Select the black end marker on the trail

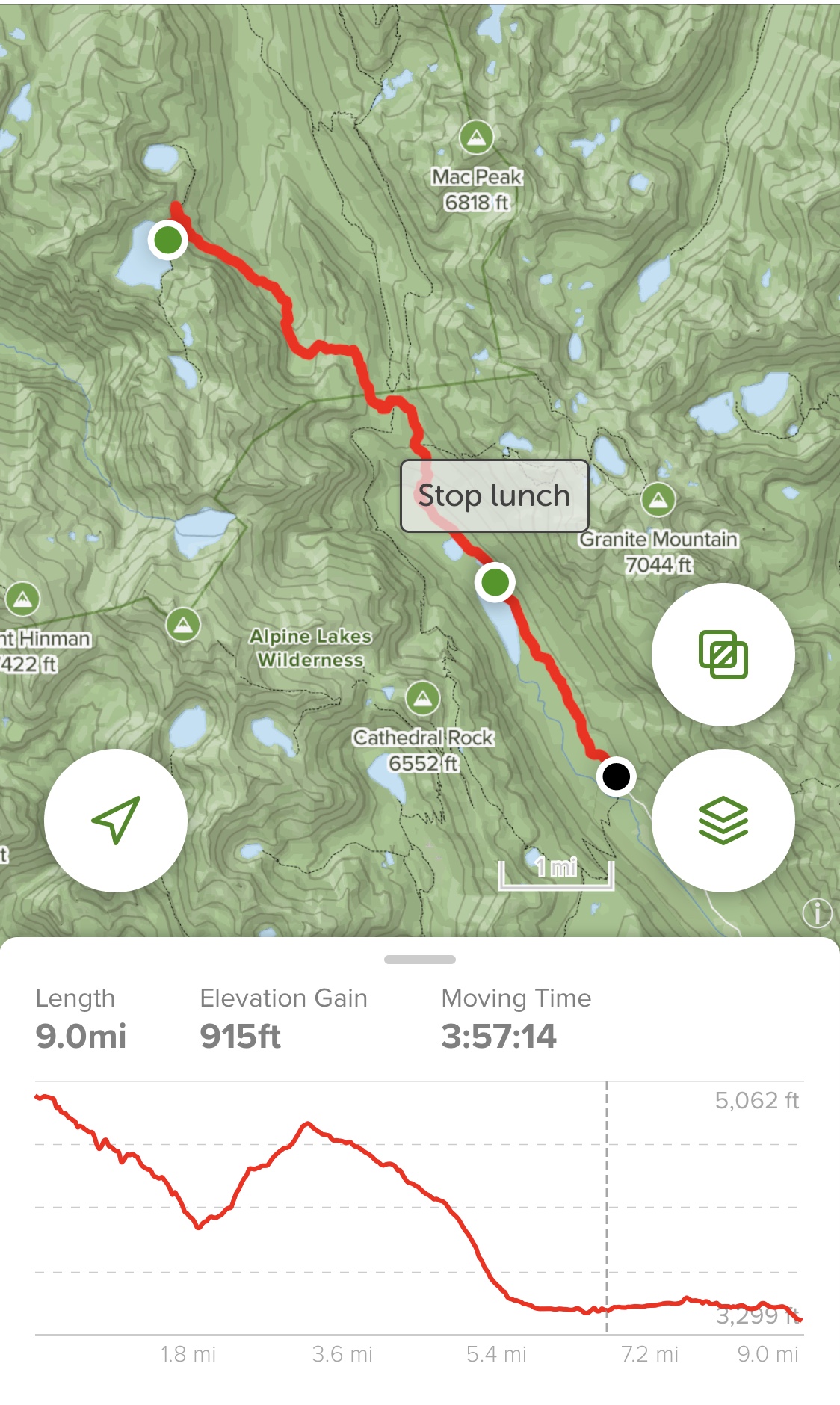tap(616, 776)
